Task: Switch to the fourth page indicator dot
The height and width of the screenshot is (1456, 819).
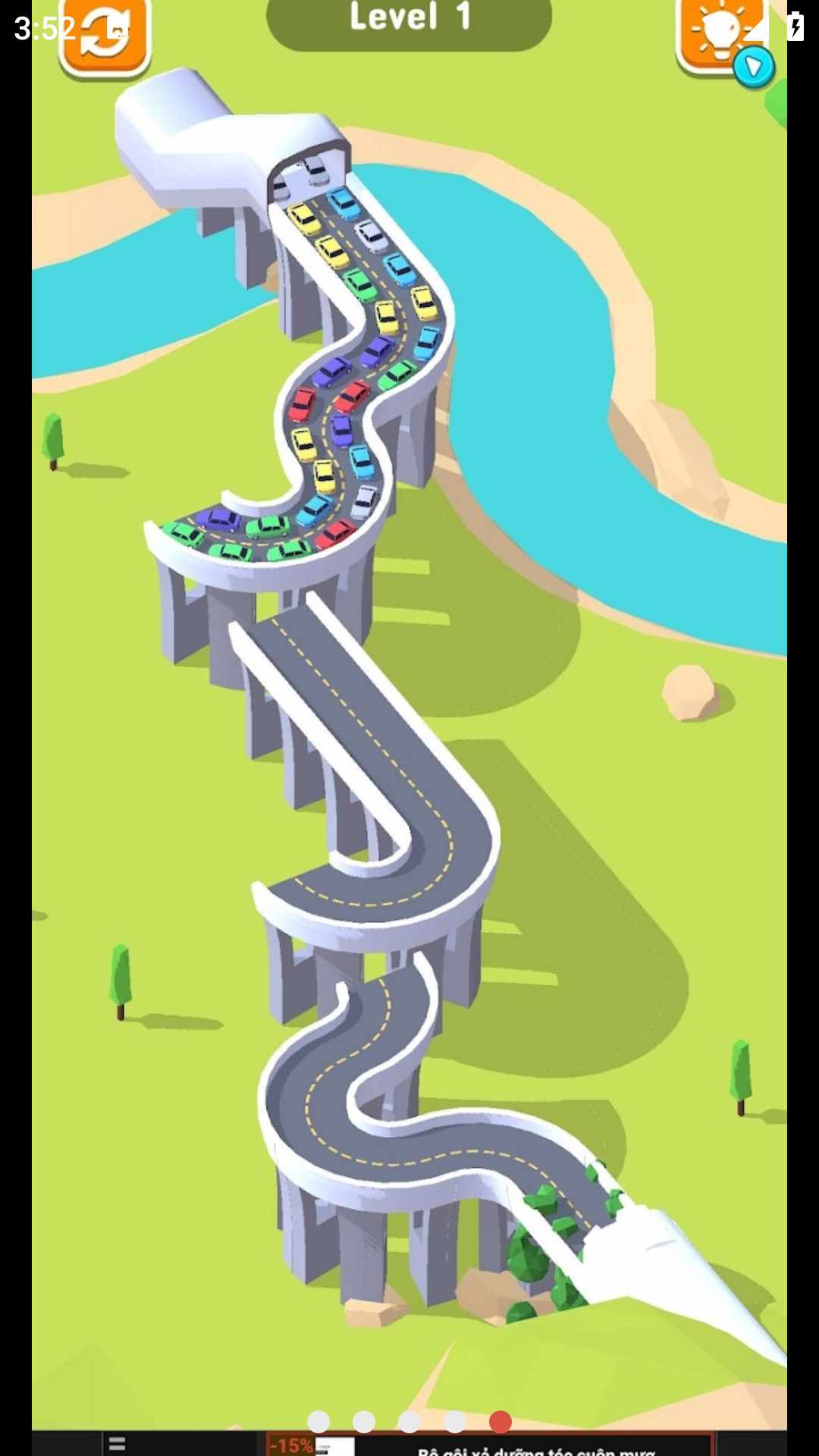Action: point(455,1422)
